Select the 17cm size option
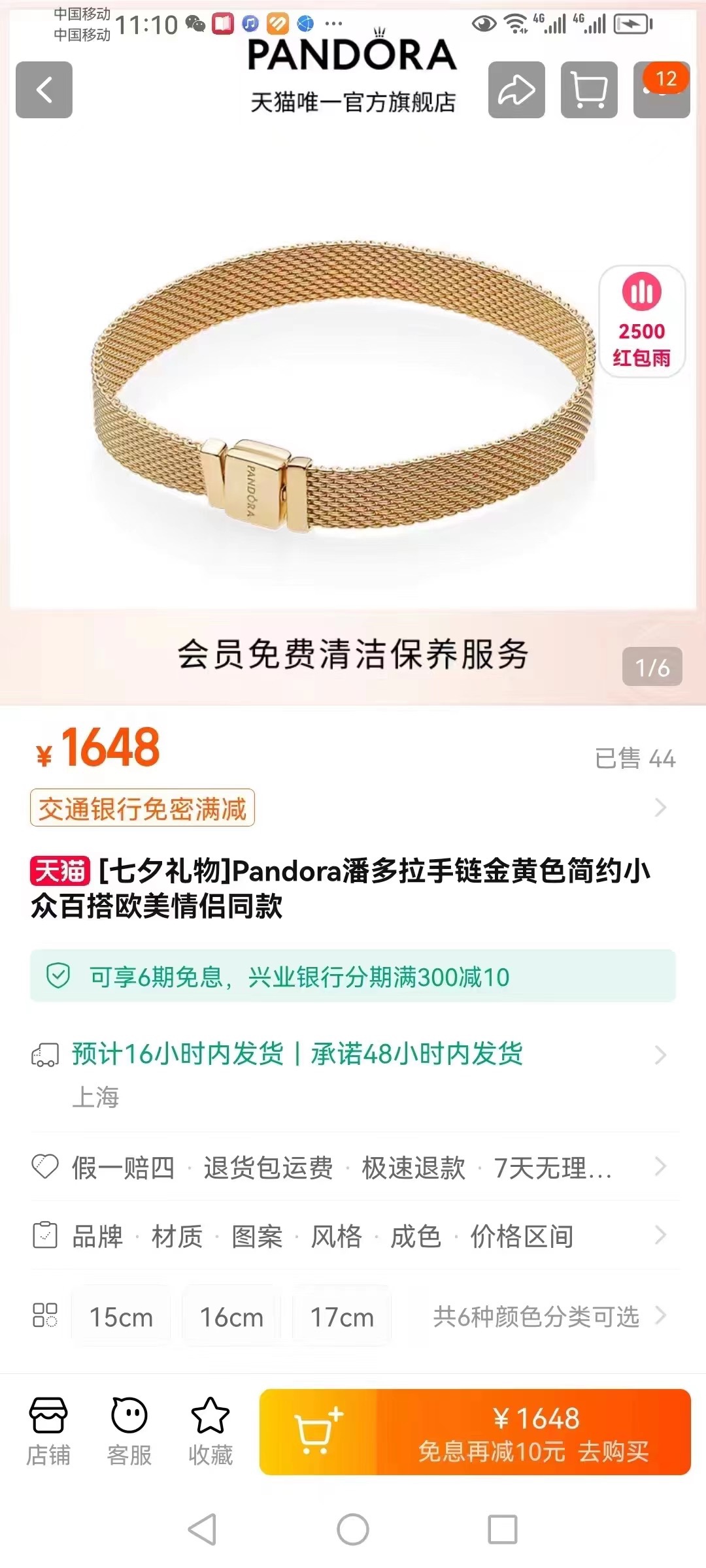The height and width of the screenshot is (1568, 706). pos(342,1316)
